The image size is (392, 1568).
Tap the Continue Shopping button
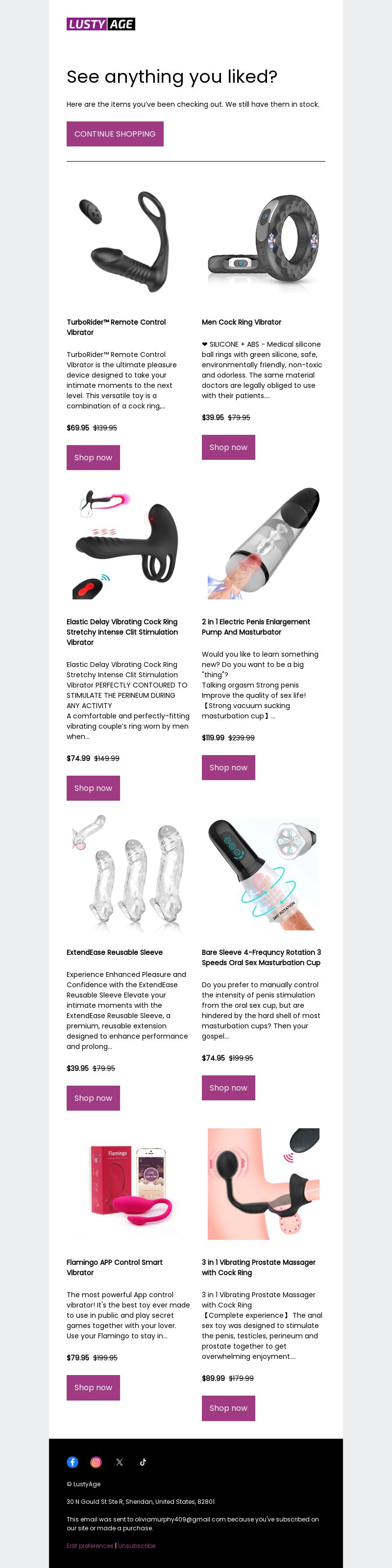tap(115, 134)
